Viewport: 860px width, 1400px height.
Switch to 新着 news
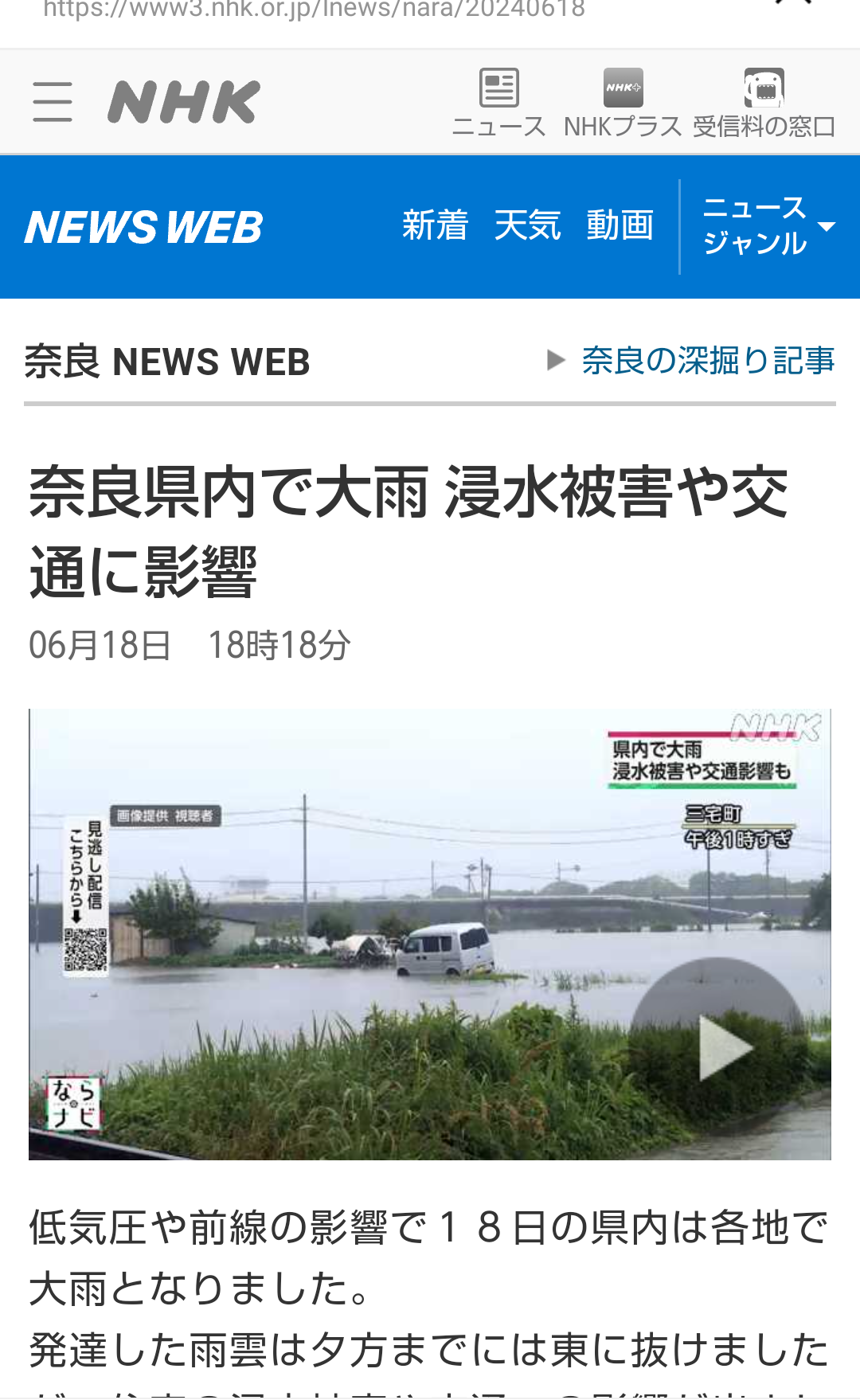(435, 225)
